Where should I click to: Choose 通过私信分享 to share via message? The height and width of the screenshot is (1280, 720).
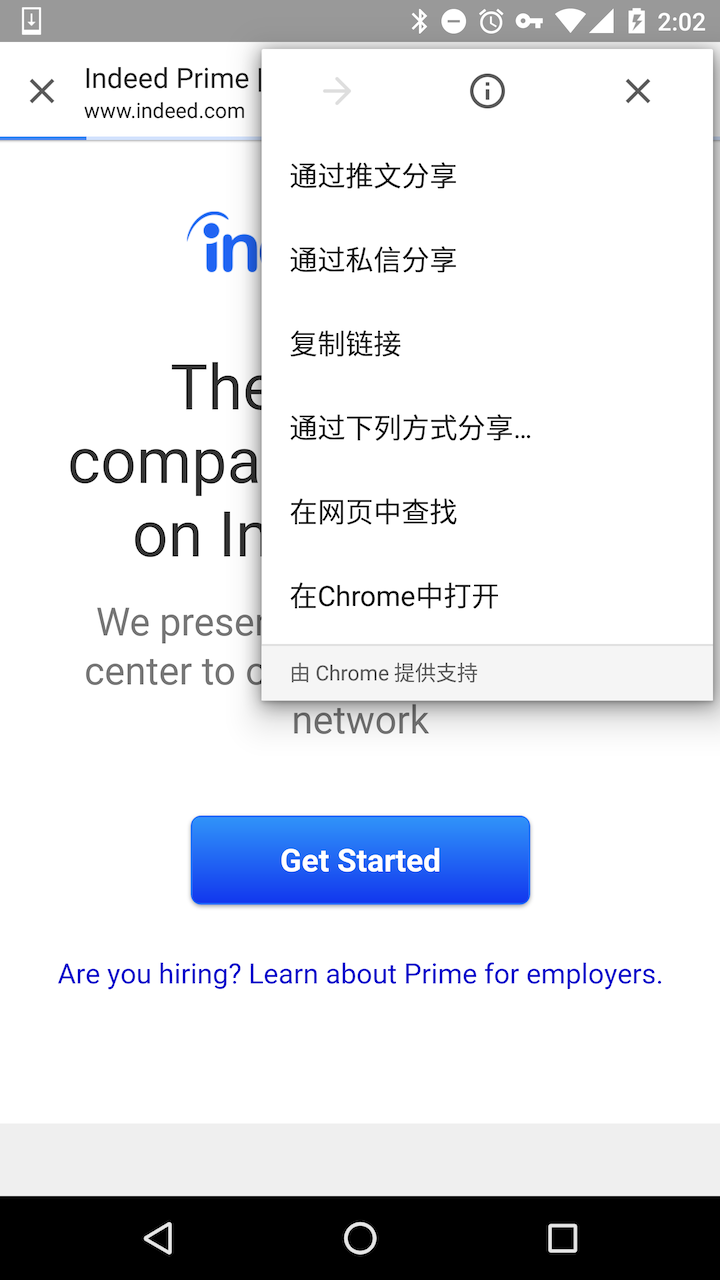pyautogui.click(x=373, y=260)
